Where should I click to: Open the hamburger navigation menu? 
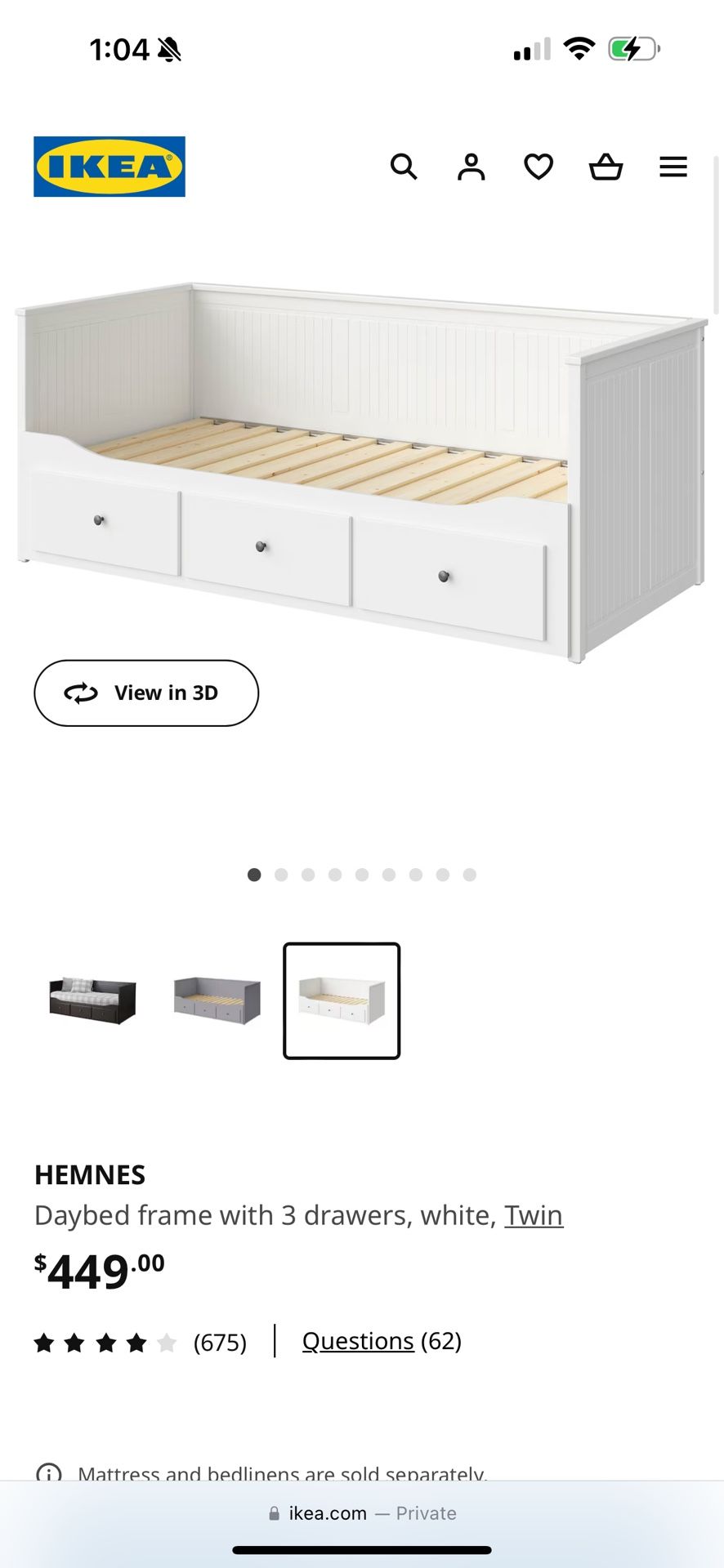(673, 167)
